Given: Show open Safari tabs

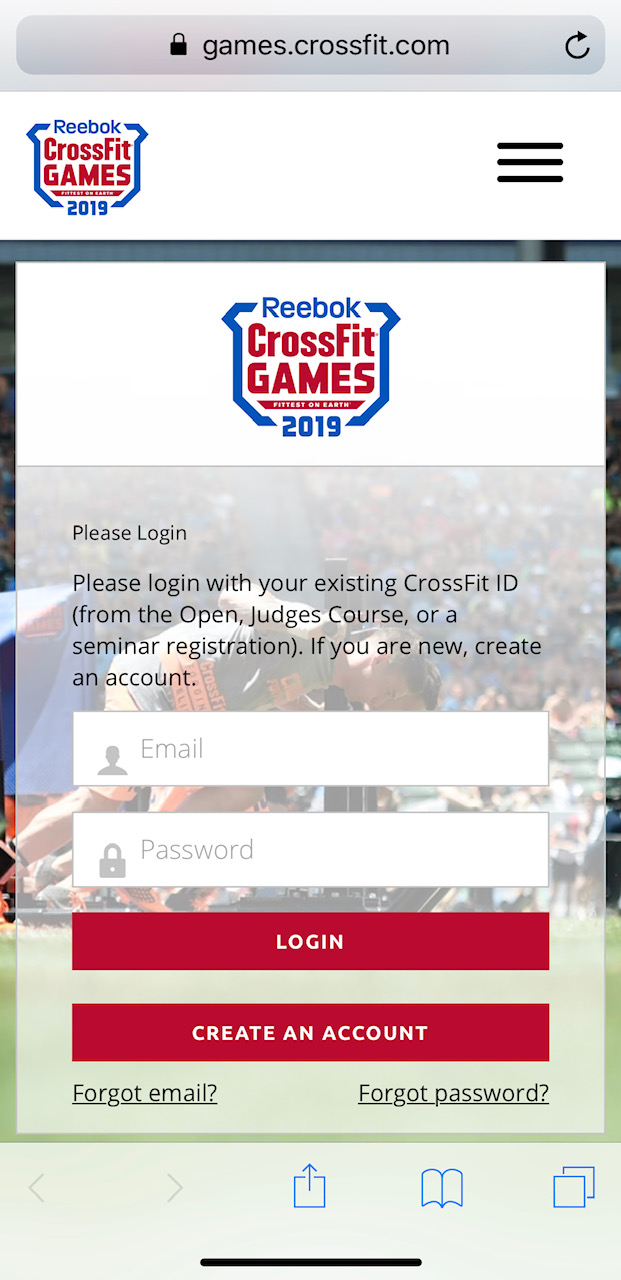Looking at the screenshot, I should [574, 1188].
